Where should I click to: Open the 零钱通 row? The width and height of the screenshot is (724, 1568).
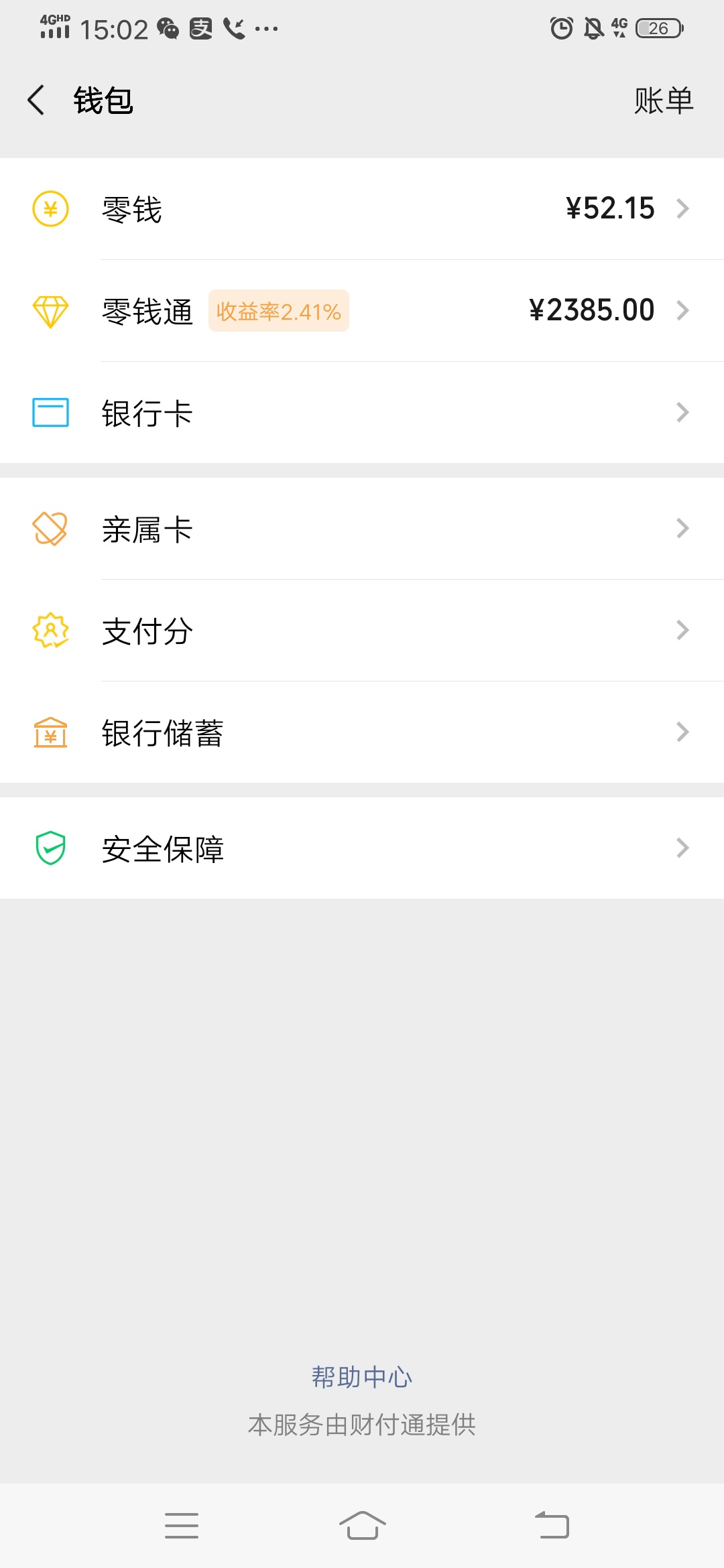tap(362, 311)
